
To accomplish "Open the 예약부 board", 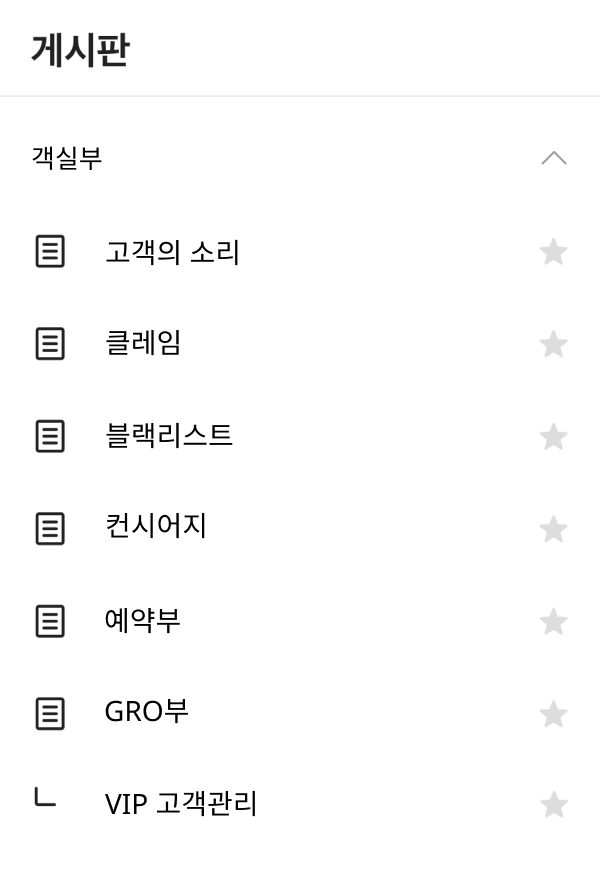I will point(143,621).
